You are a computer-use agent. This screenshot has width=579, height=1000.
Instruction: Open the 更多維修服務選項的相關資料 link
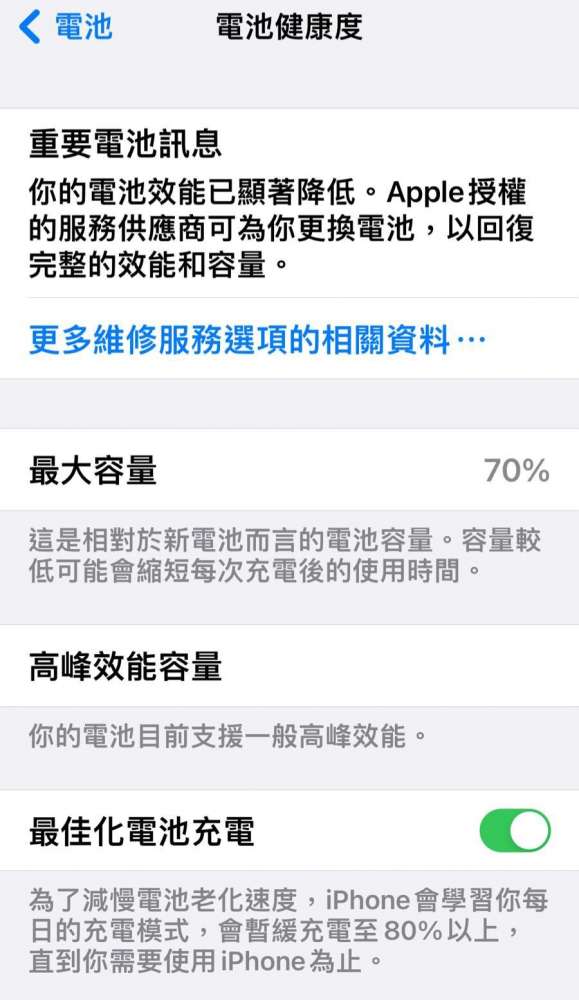tap(257, 339)
